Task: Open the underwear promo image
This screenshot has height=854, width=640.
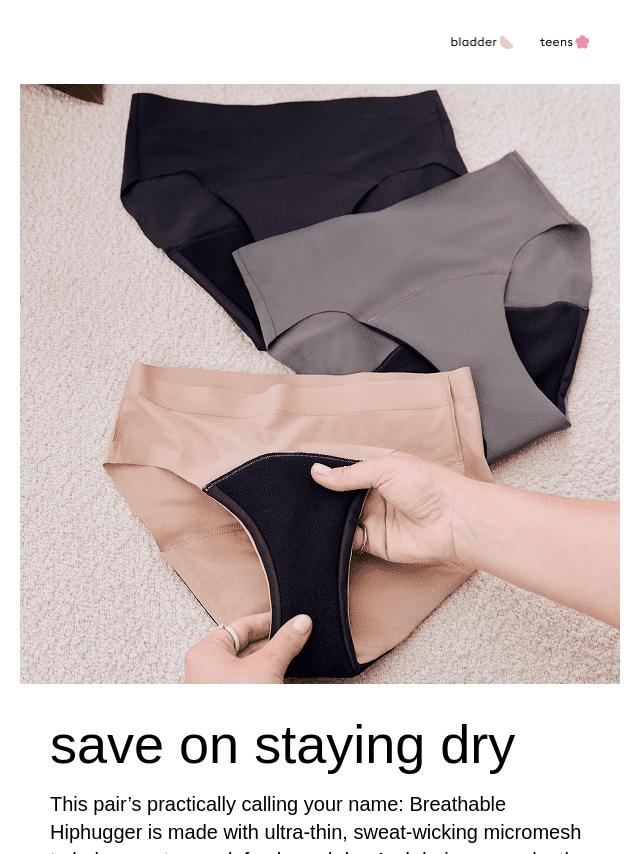Action: [x=320, y=384]
